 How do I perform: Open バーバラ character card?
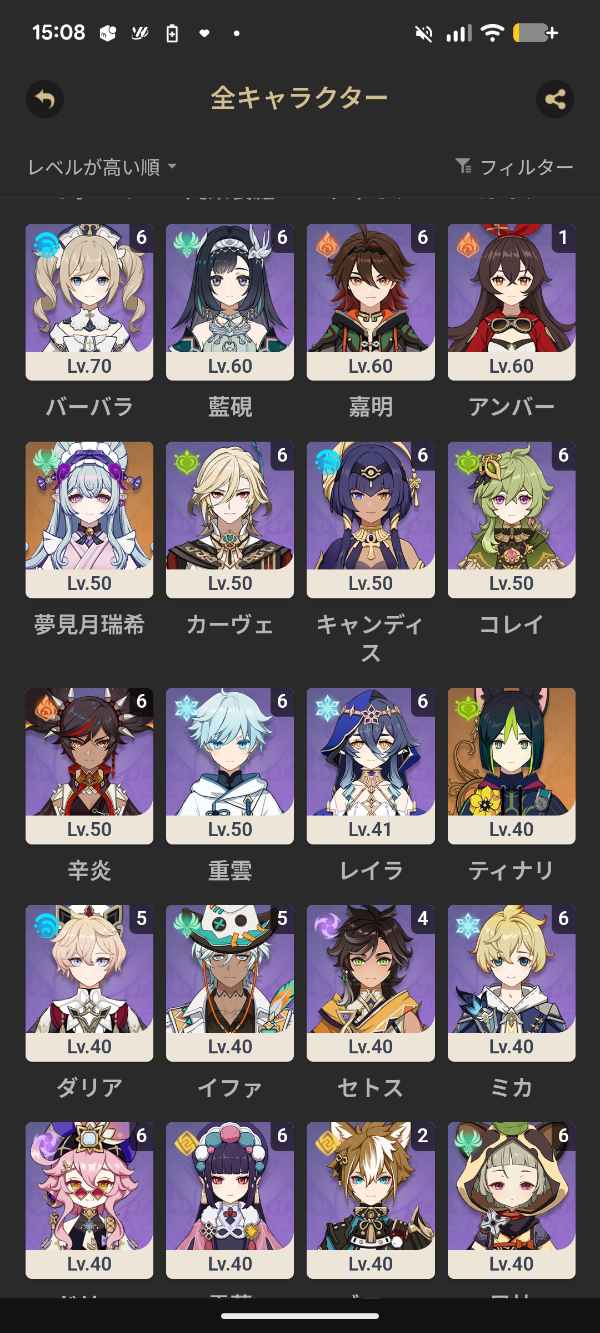89,302
